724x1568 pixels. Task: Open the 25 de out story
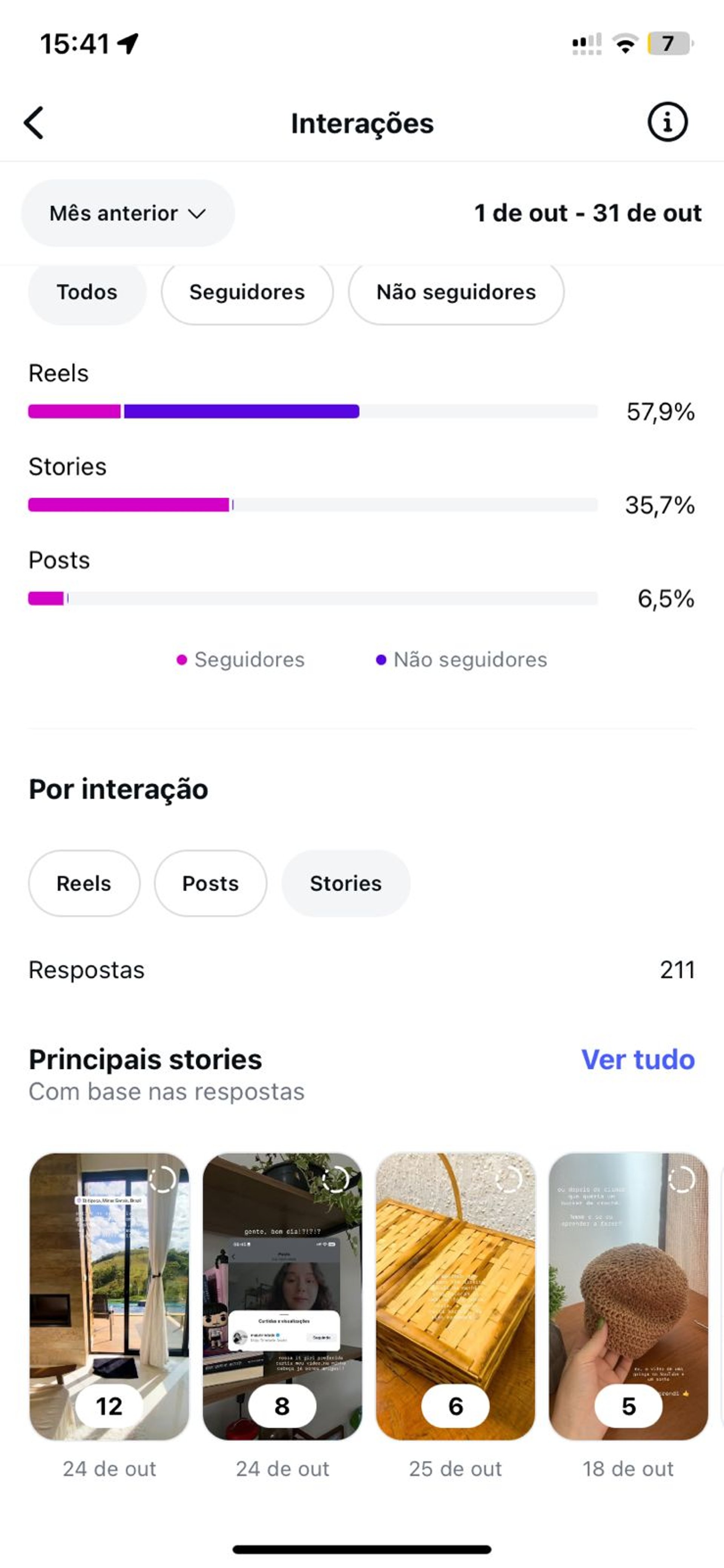456,1296
